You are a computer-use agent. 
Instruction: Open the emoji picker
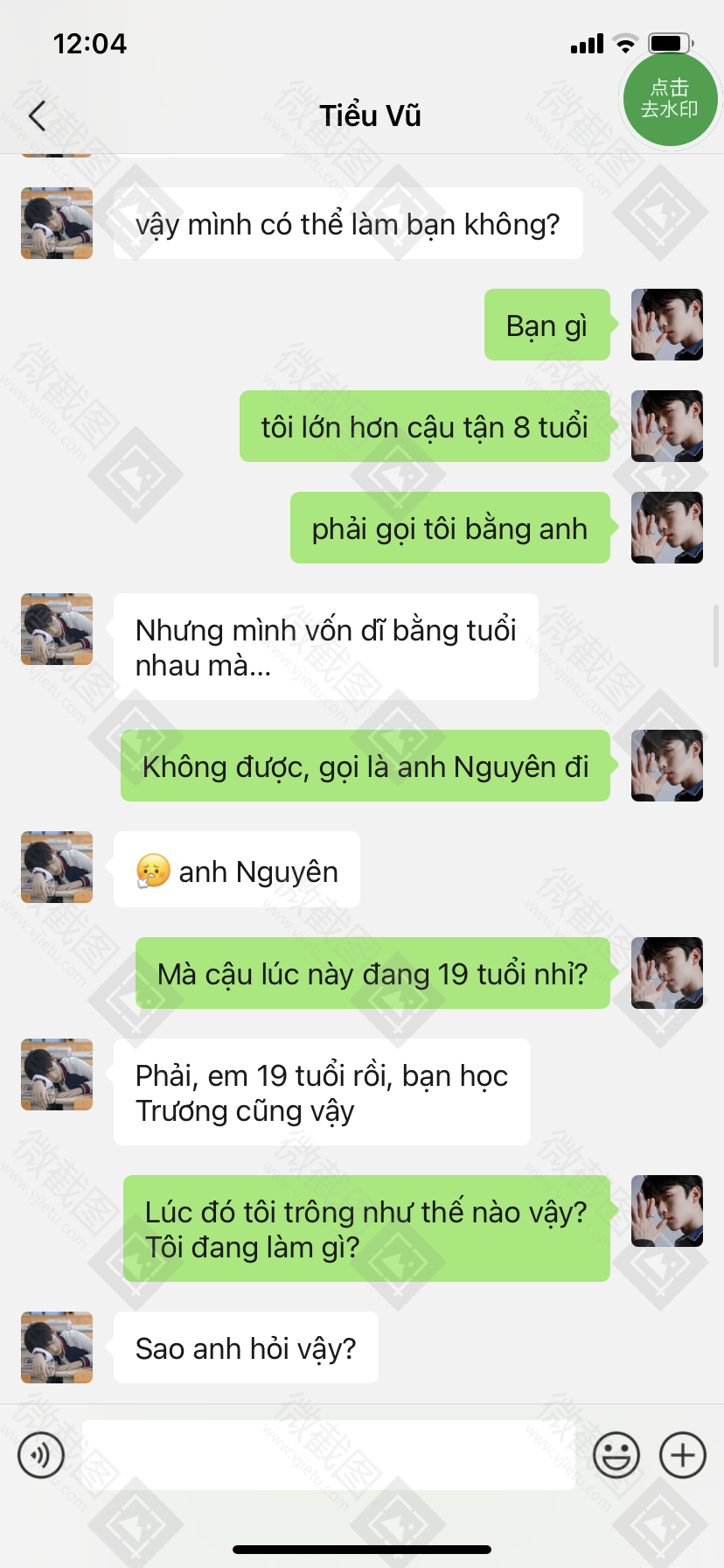point(616,1455)
